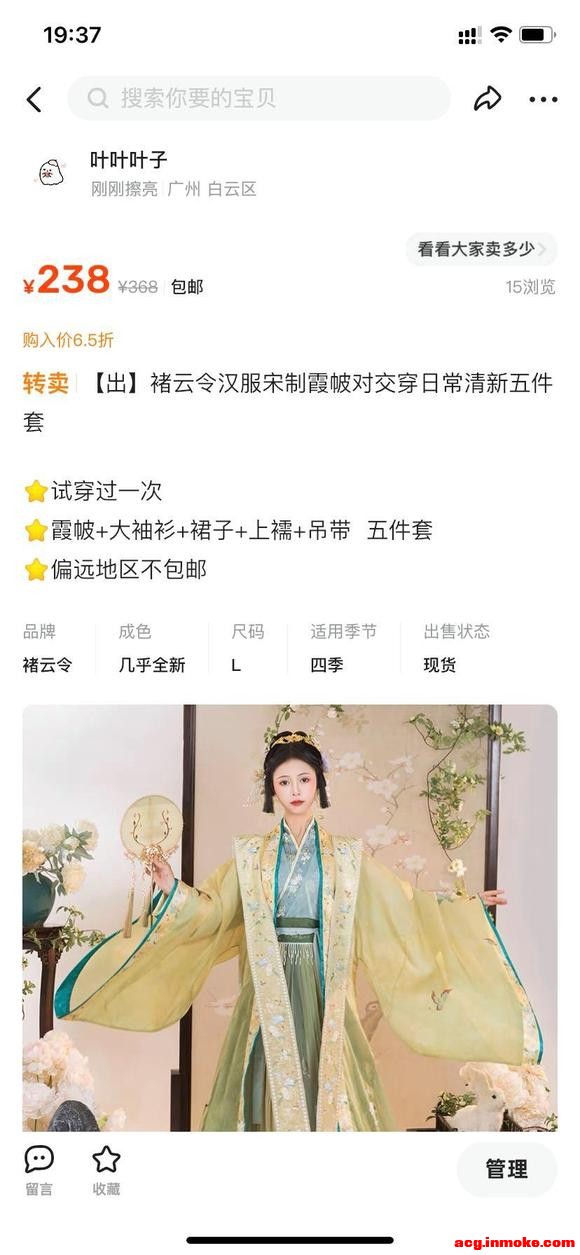Tap the search box 搜索你要的宝贝
The width and height of the screenshot is (580, 1255).
259,98
